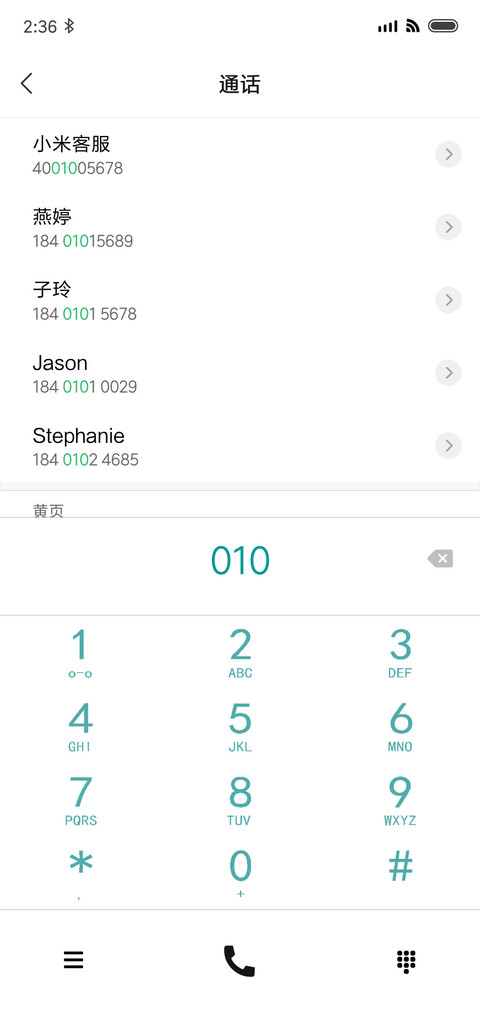Screen dimensions: 480x1013
Task: Open details arrow next to 燕婷
Action: click(x=448, y=227)
